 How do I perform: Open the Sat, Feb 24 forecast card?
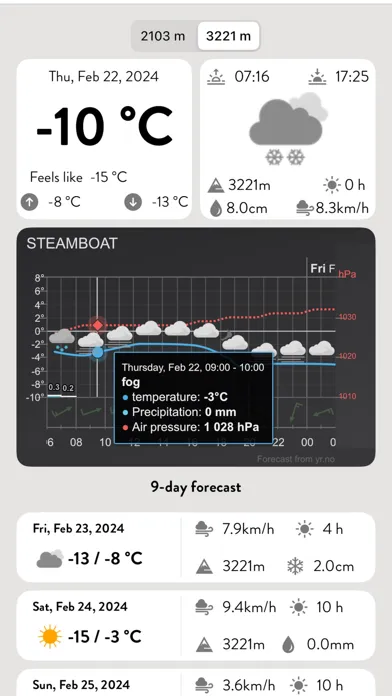[x=196, y=625]
